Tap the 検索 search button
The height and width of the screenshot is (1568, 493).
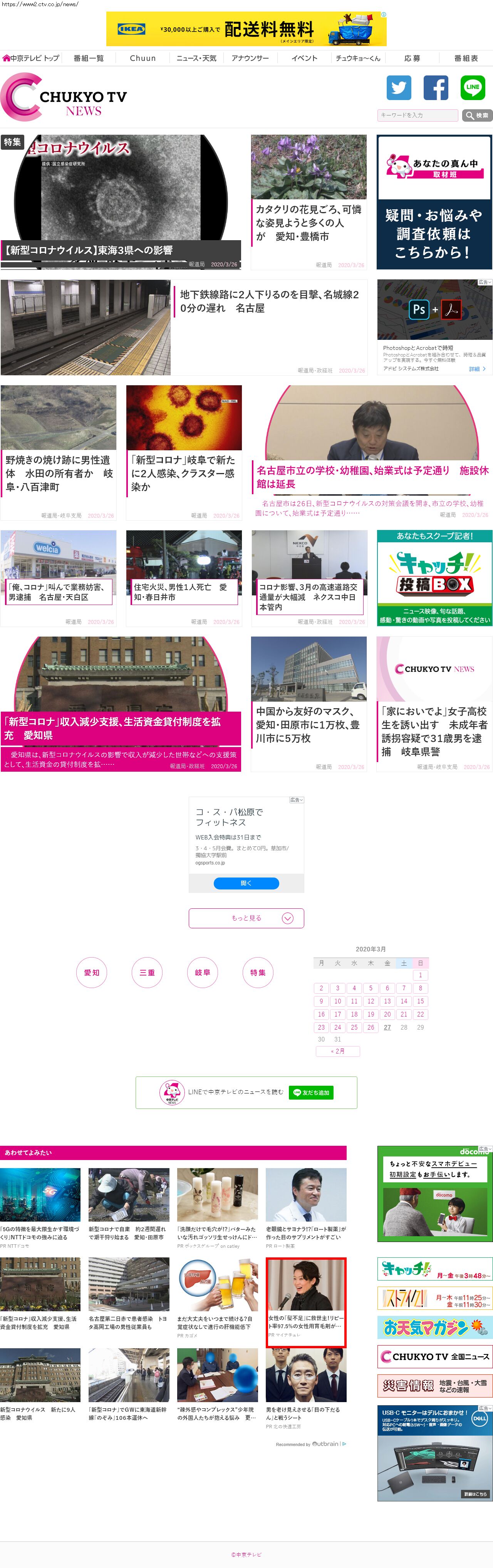(477, 115)
